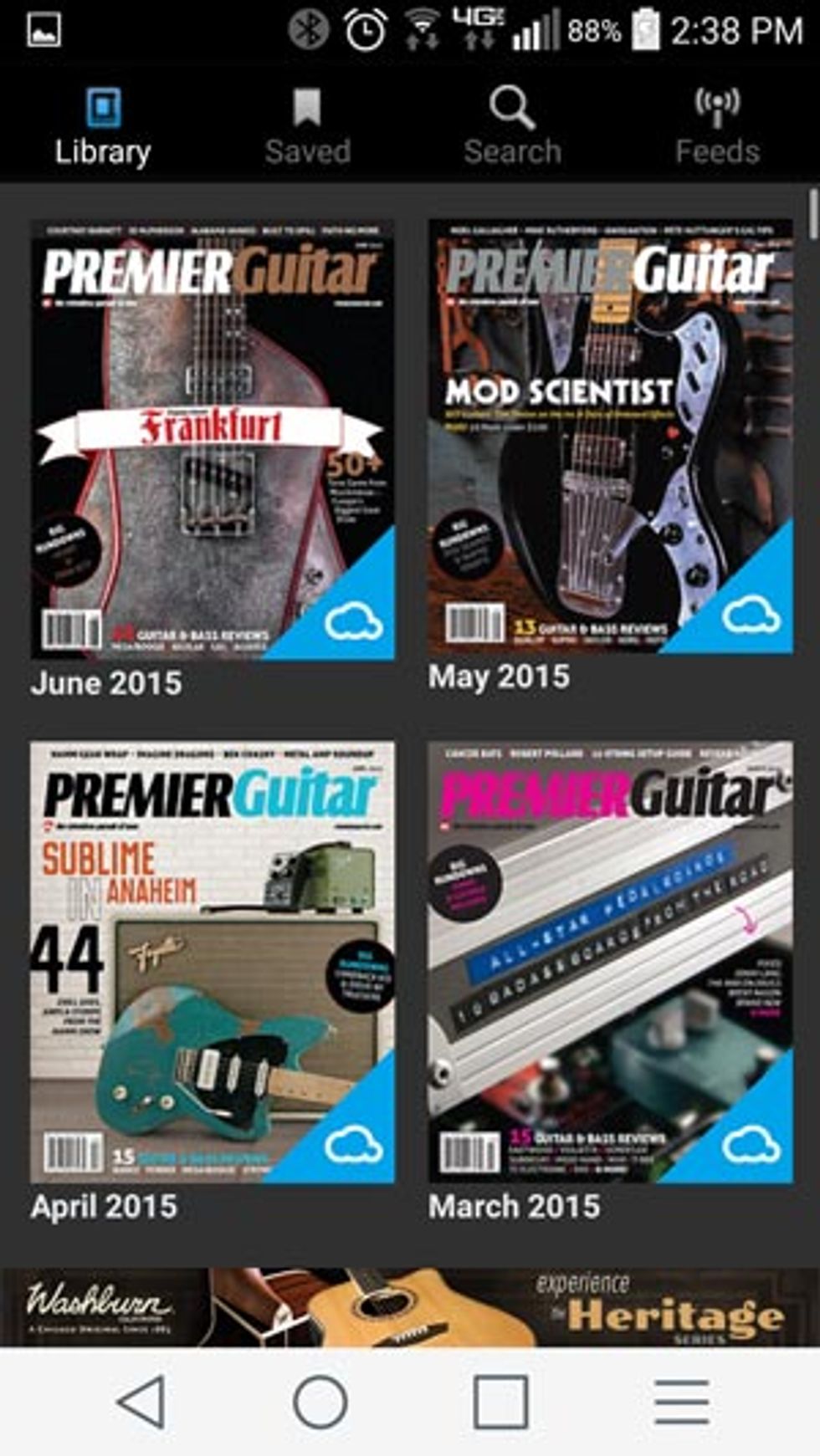
Task: Switch to the Saved tab
Action: [x=307, y=125]
